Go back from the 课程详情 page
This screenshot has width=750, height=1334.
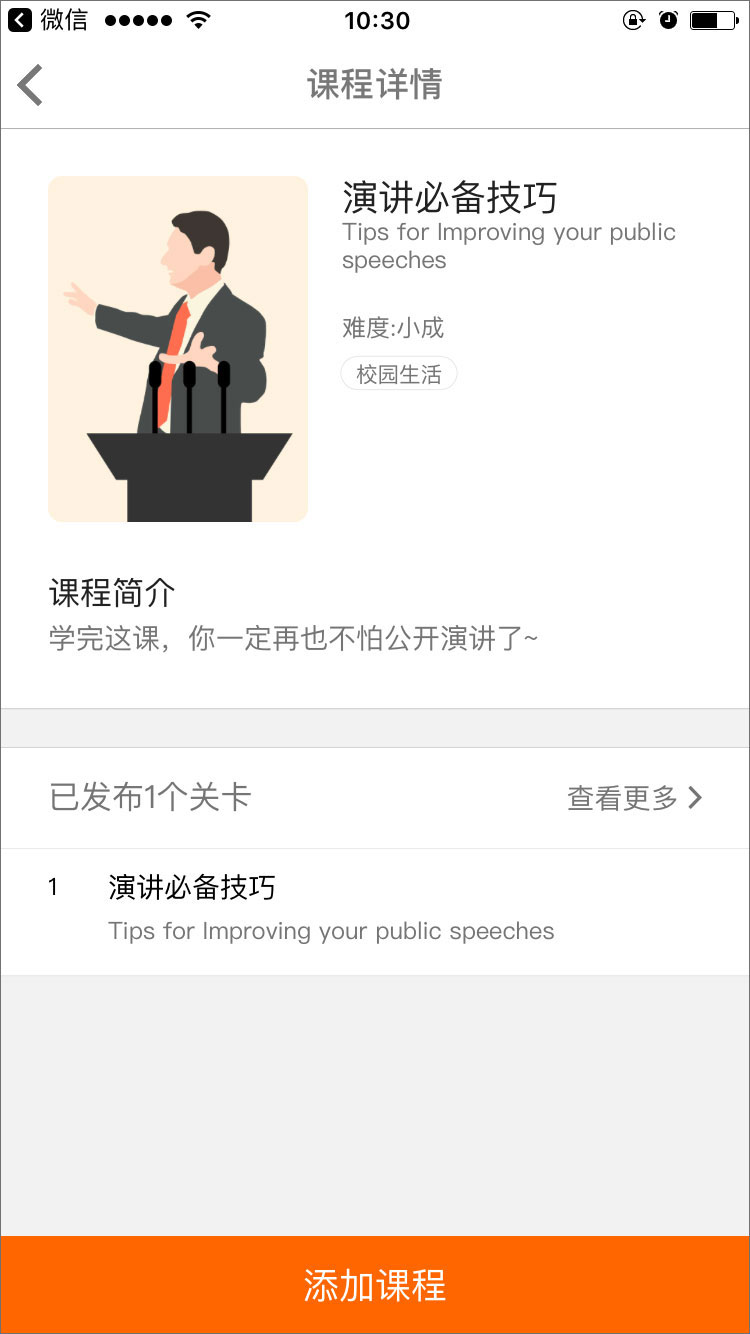click(x=31, y=85)
